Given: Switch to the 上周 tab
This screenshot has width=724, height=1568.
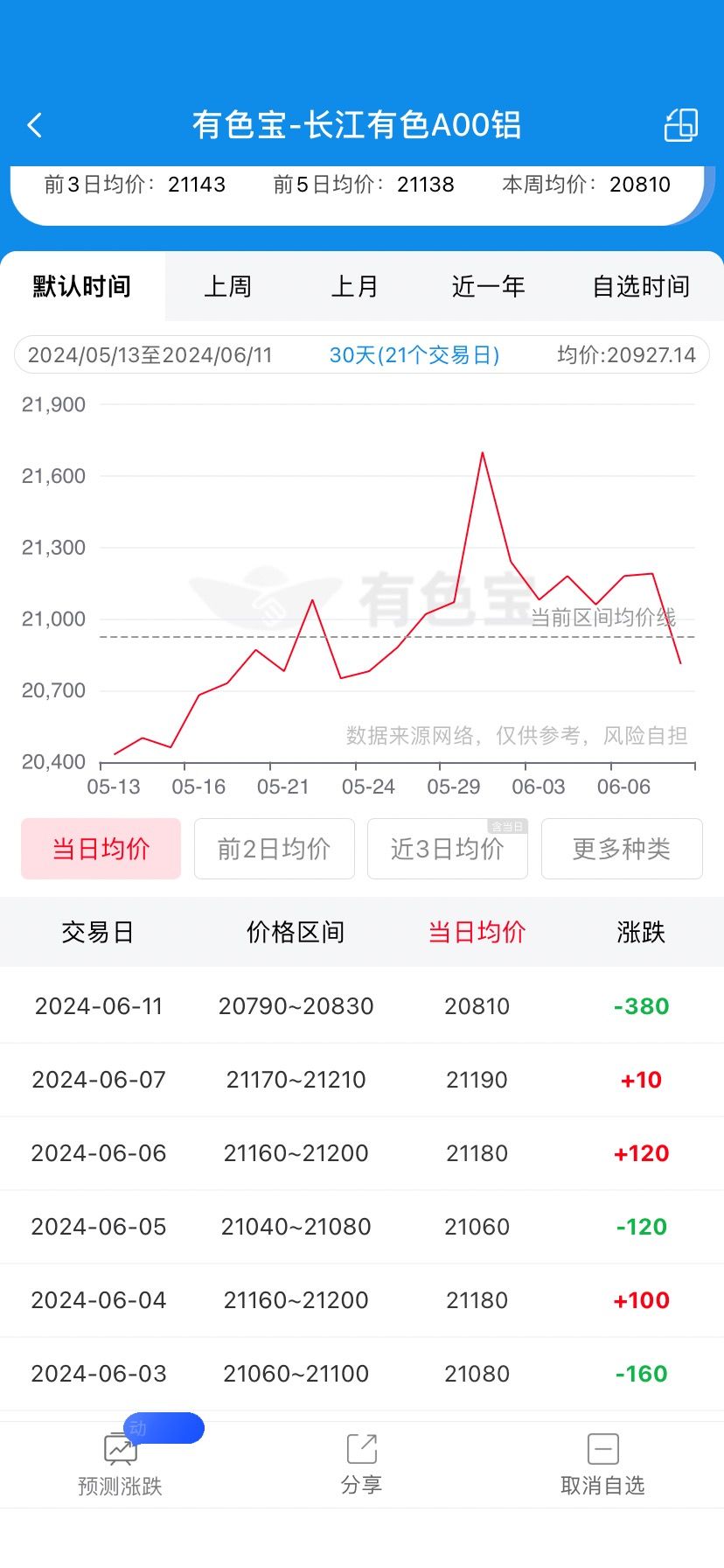Looking at the screenshot, I should click(x=227, y=286).
